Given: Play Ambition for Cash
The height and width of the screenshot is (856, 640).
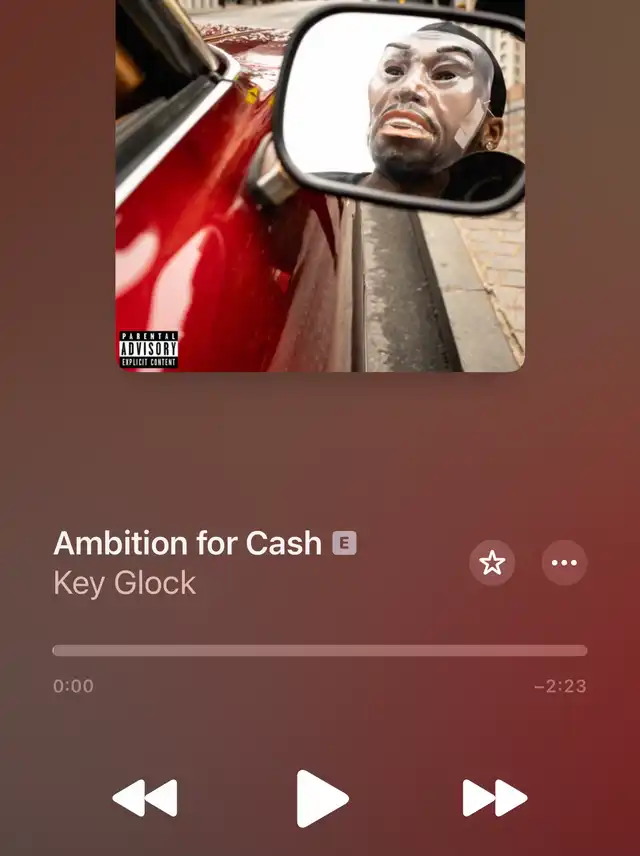Looking at the screenshot, I should point(321,798).
